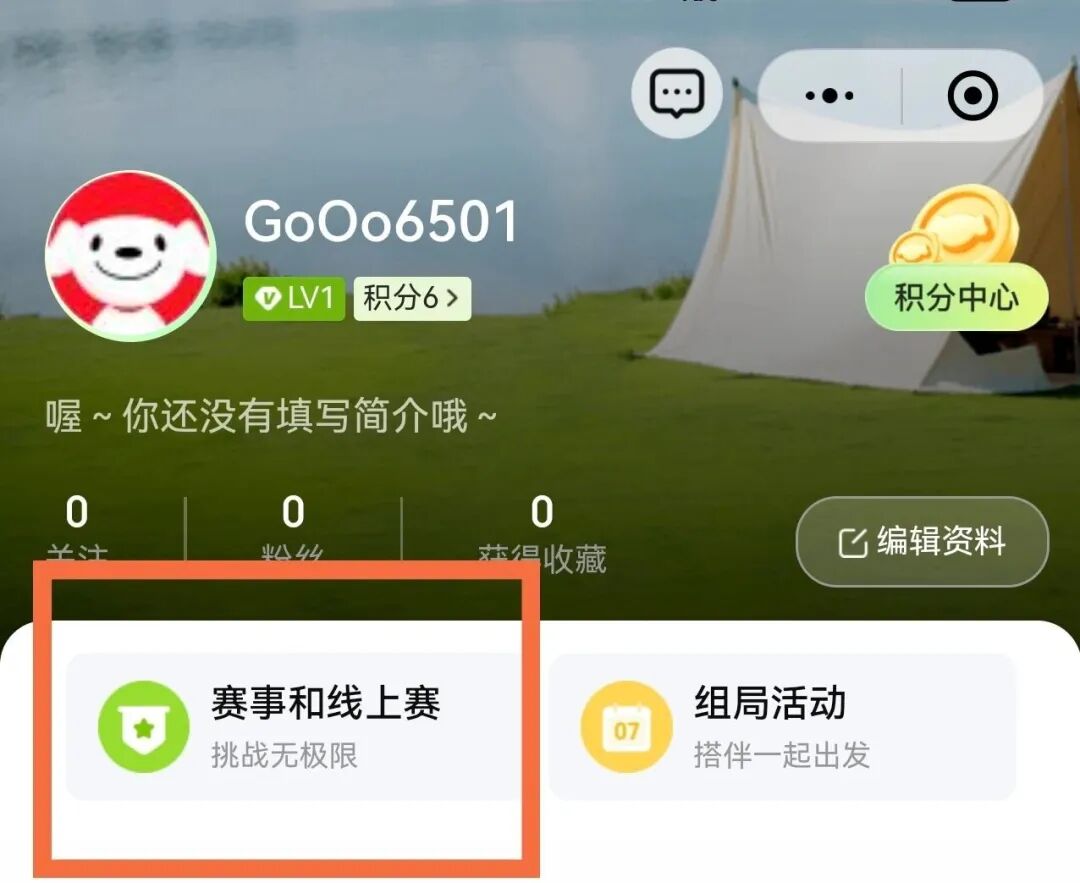Open the message chat bubble icon
The height and width of the screenshot is (883, 1080).
(x=677, y=94)
